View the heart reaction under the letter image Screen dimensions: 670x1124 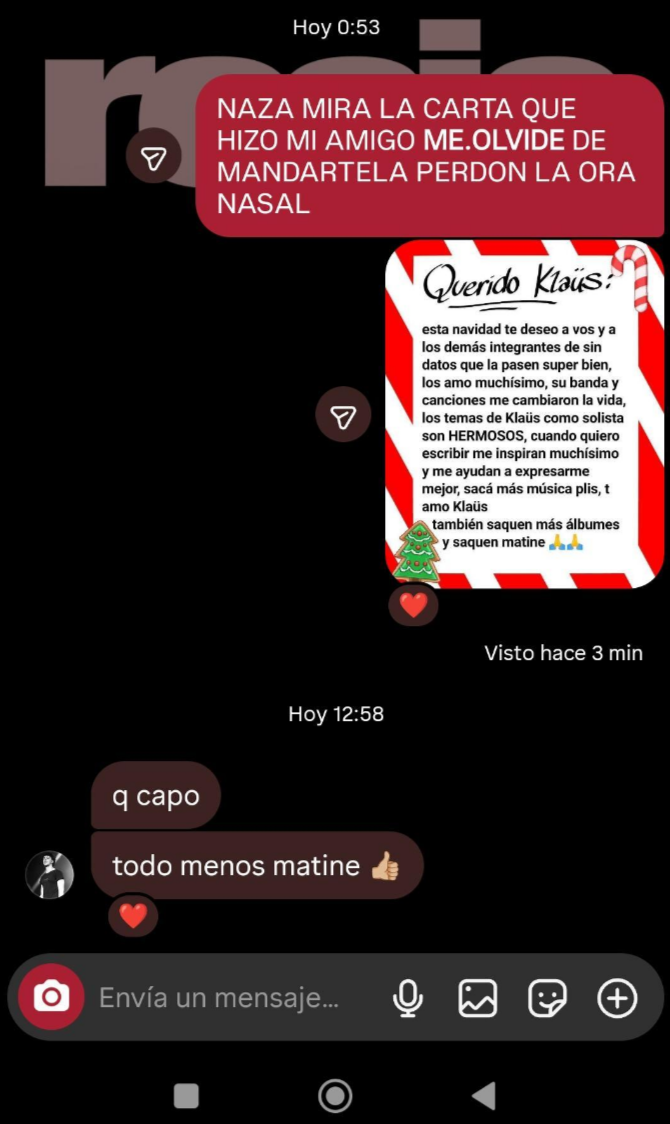pyautogui.click(x=413, y=605)
